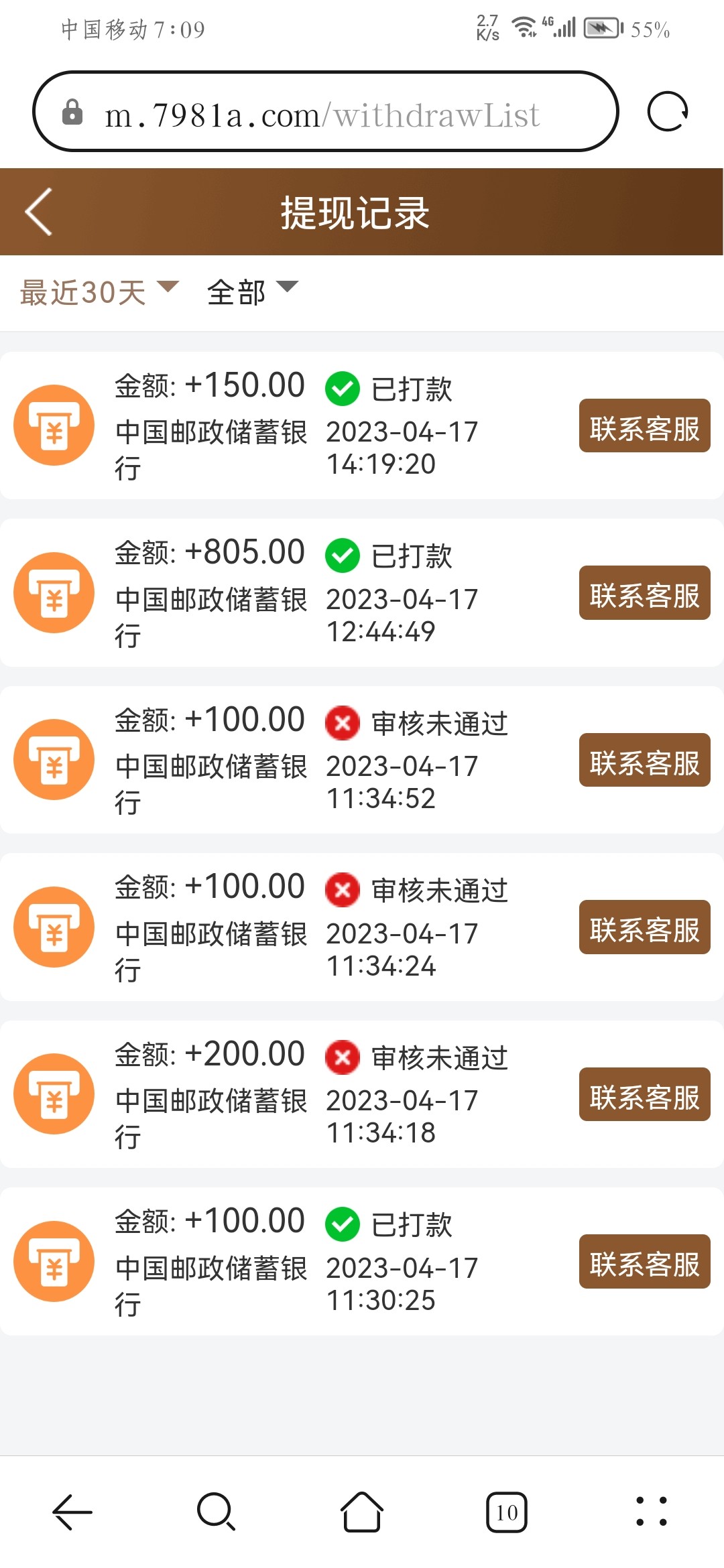724x1568 pixels.
Task: Contact support for the 11:34:52 rejected withdrawal
Action: pyautogui.click(x=644, y=761)
